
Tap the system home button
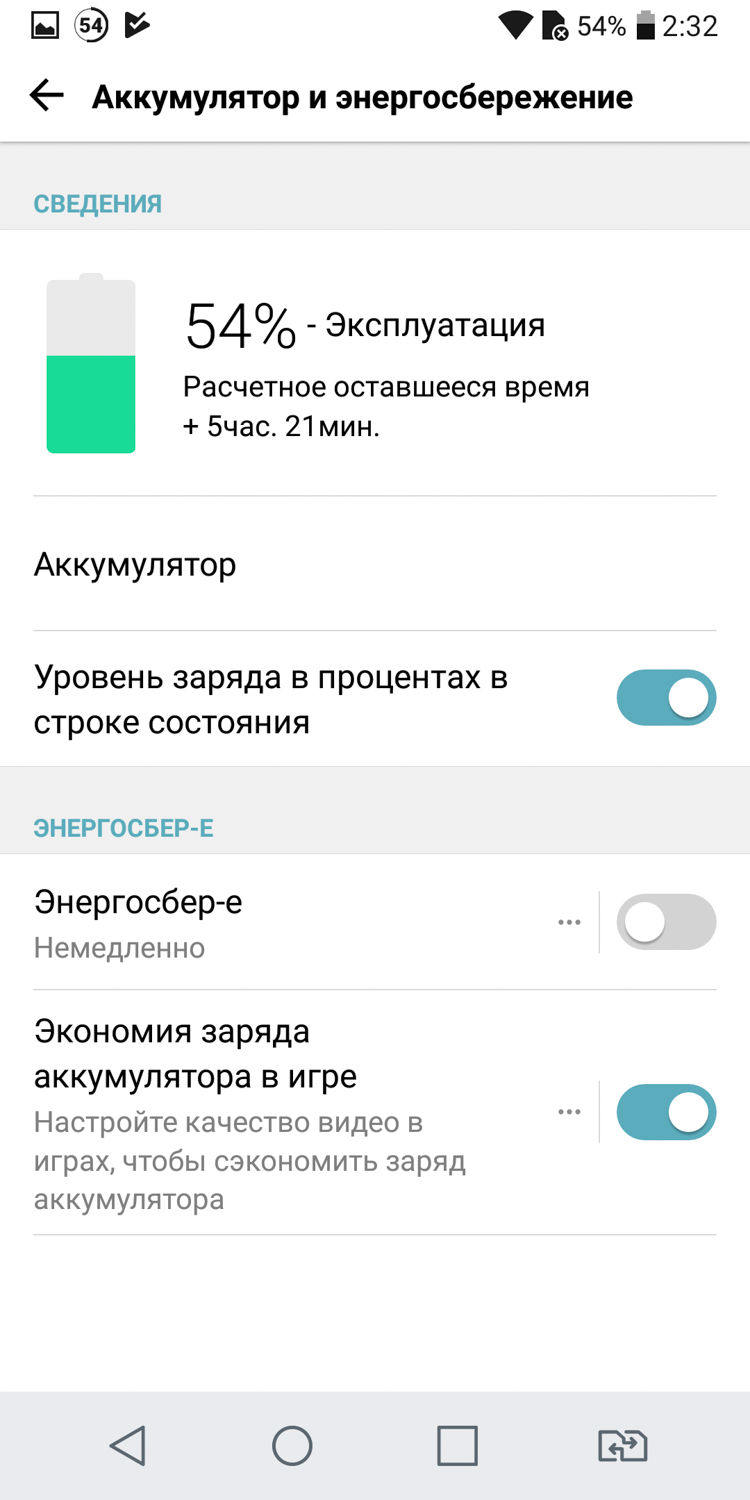[x=292, y=1445]
